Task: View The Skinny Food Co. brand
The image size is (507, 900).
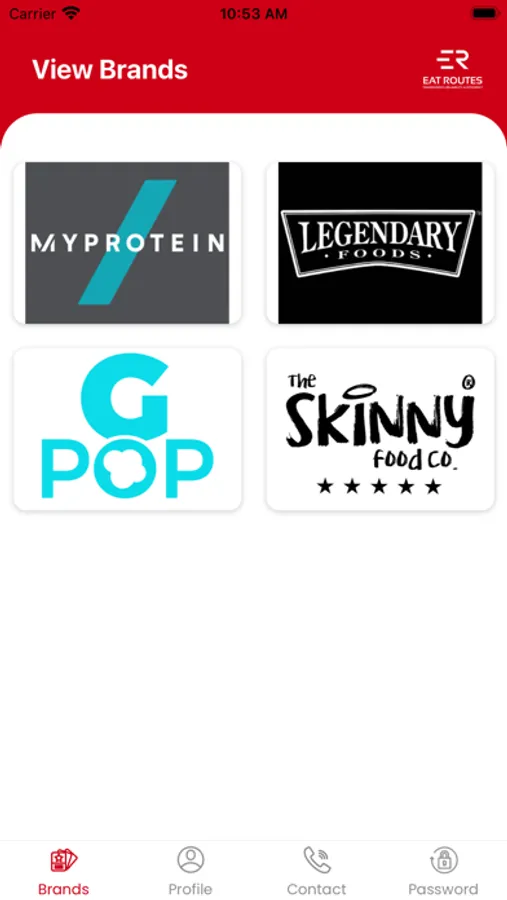Action: (x=380, y=429)
